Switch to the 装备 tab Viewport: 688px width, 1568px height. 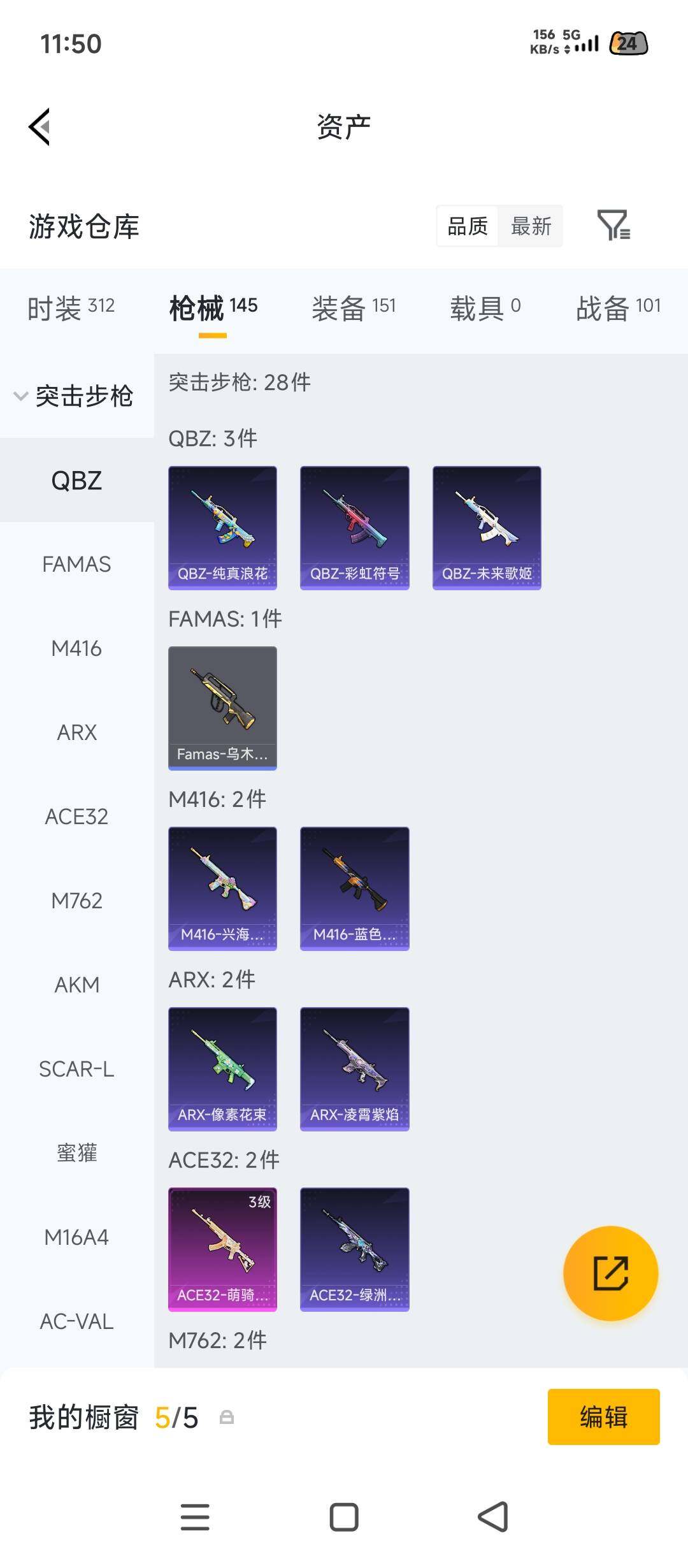click(x=354, y=309)
